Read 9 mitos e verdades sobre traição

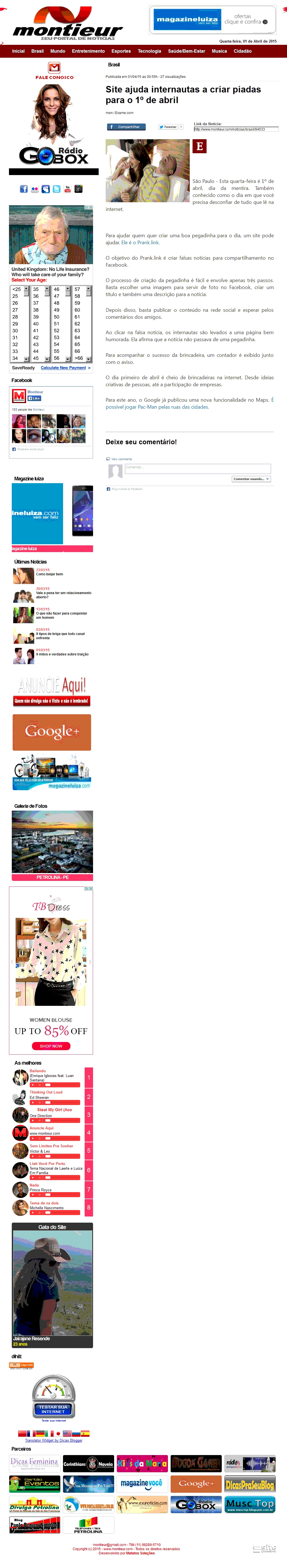tap(62, 654)
